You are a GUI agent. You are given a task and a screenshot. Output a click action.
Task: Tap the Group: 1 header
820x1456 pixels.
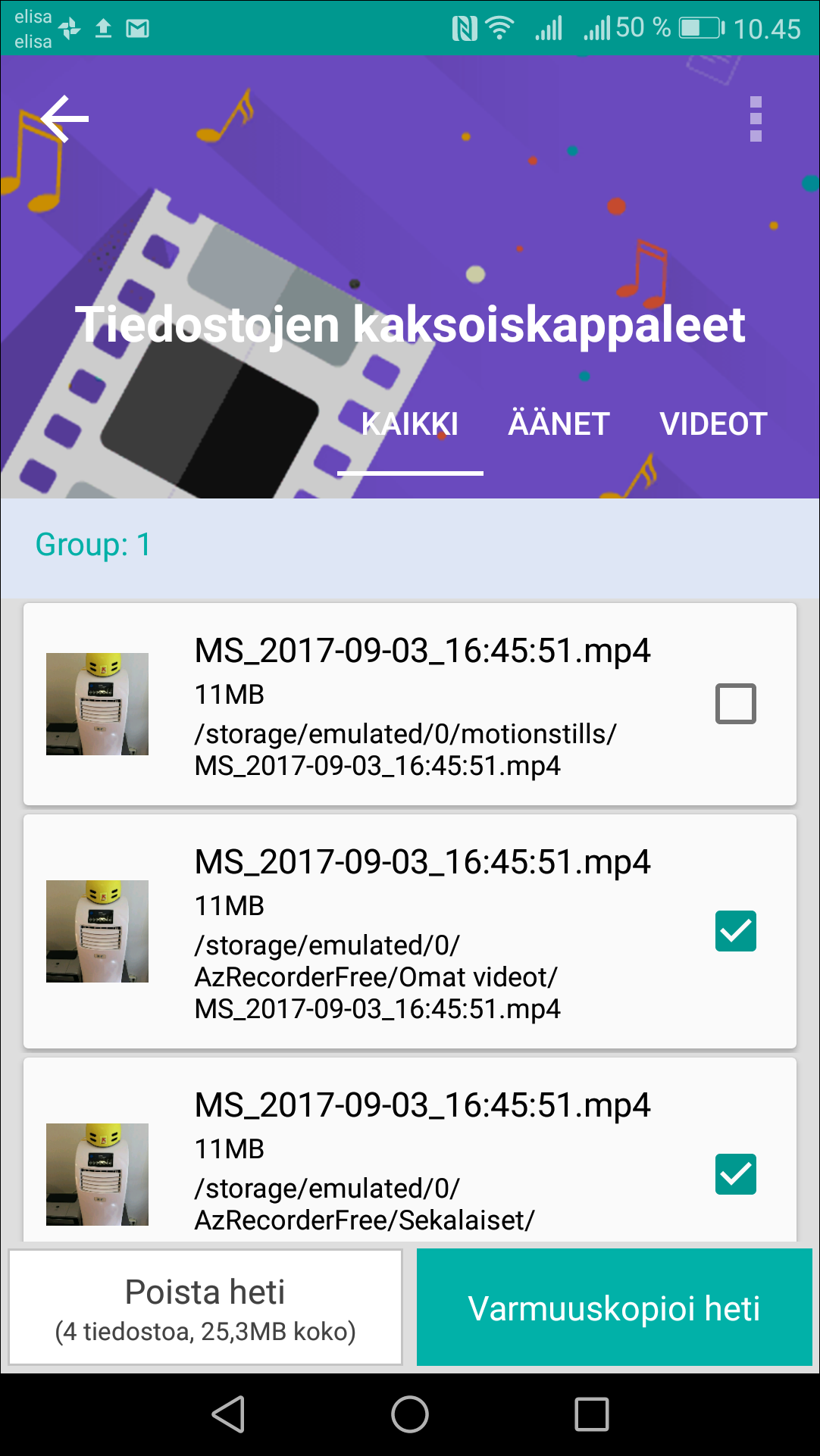coord(91,544)
